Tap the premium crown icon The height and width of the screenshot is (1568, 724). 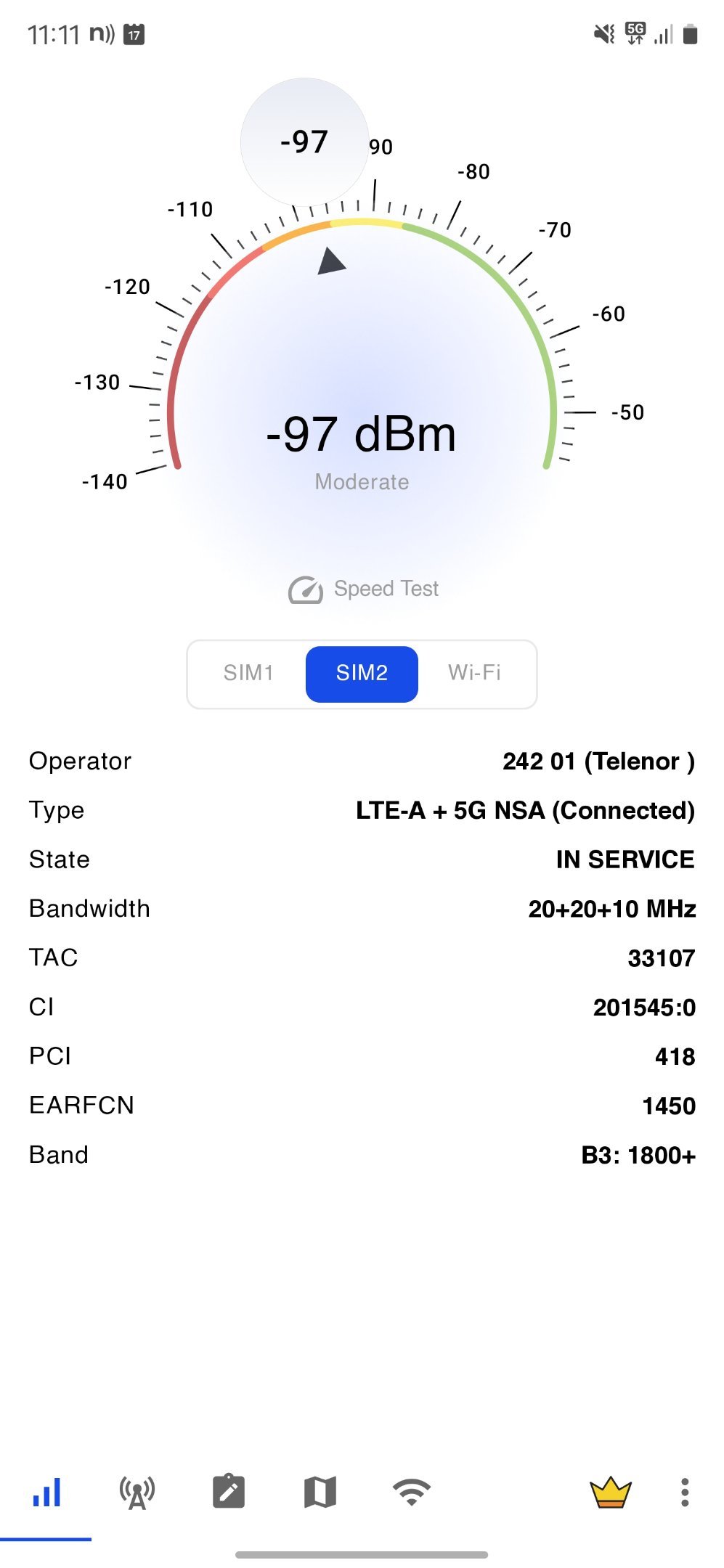(x=611, y=1493)
